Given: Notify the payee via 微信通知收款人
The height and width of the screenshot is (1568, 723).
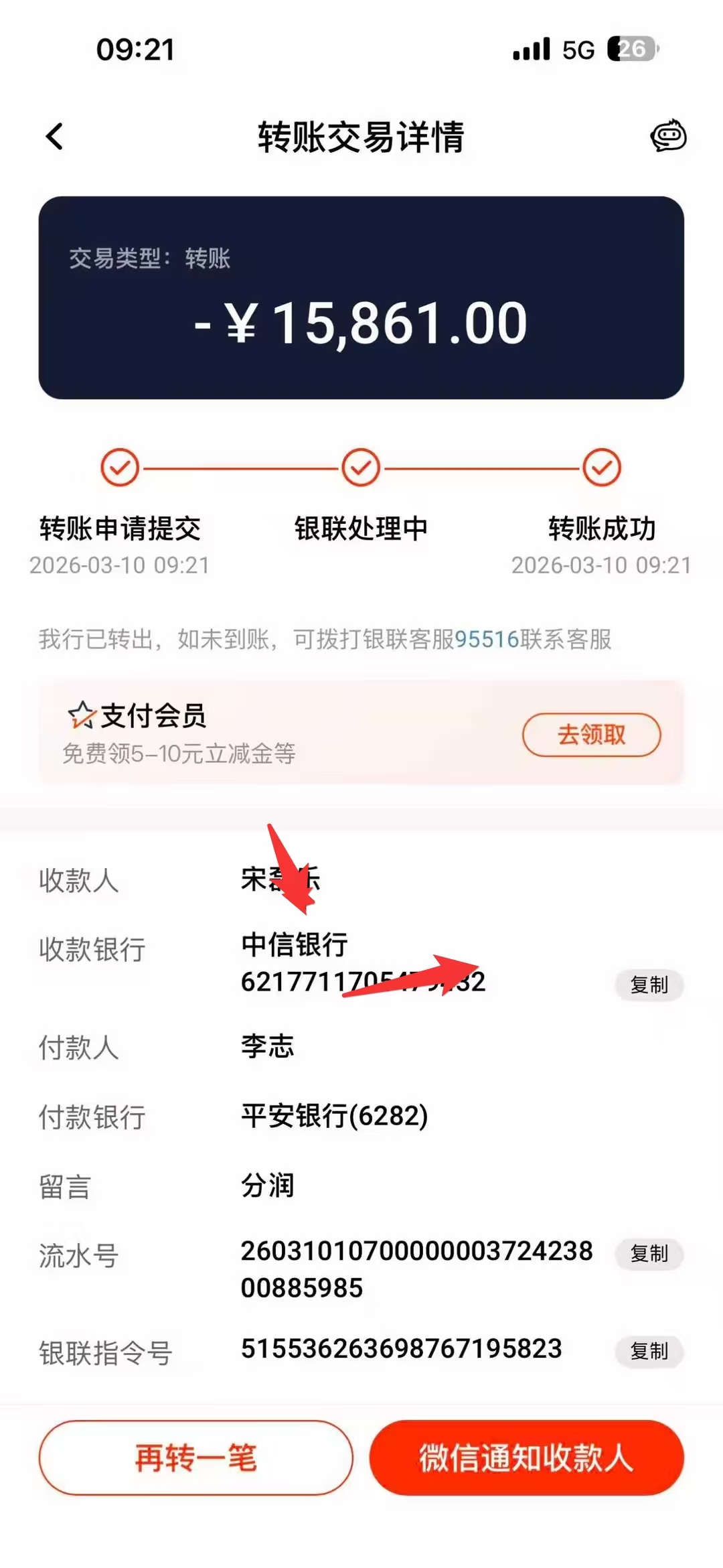Looking at the screenshot, I should point(526,1458).
